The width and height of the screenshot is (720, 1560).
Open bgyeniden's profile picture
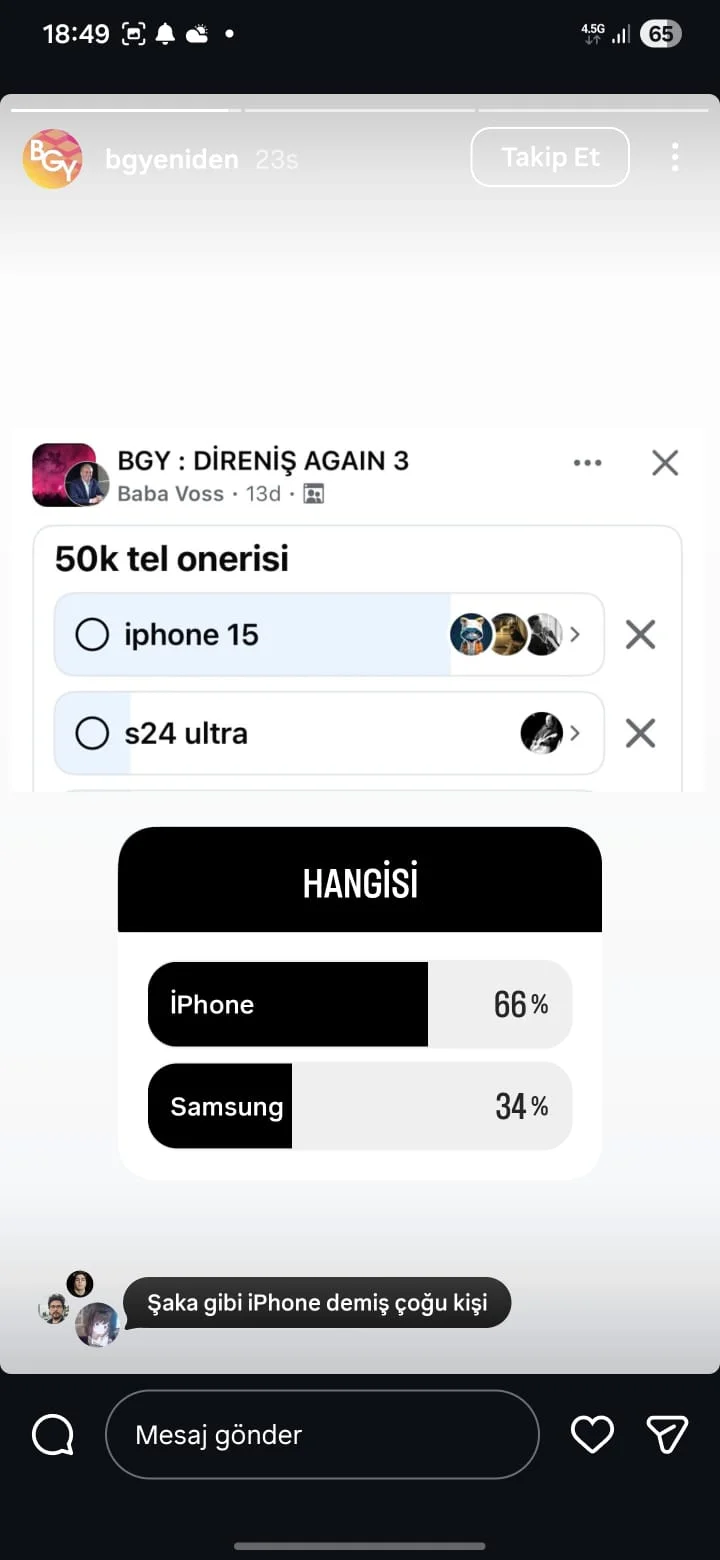[x=52, y=159]
